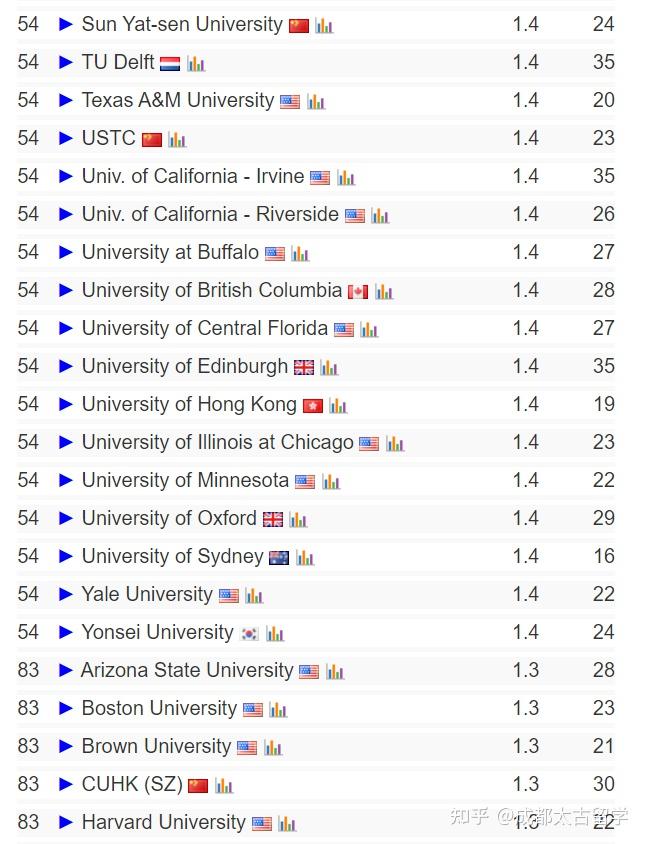Expand the CUHK (SZ) row
The height and width of the screenshot is (844, 645).
click(x=66, y=785)
